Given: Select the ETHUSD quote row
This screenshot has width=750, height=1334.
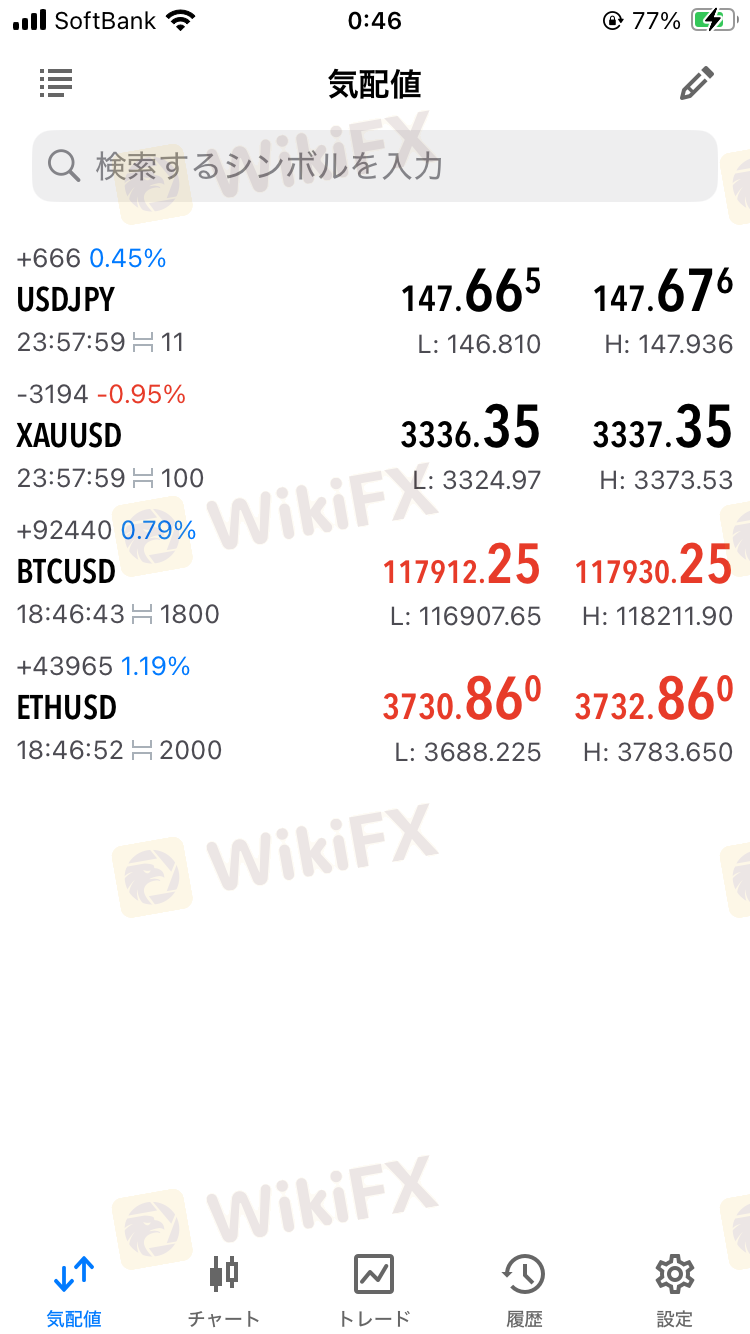Looking at the screenshot, I should [x=375, y=709].
